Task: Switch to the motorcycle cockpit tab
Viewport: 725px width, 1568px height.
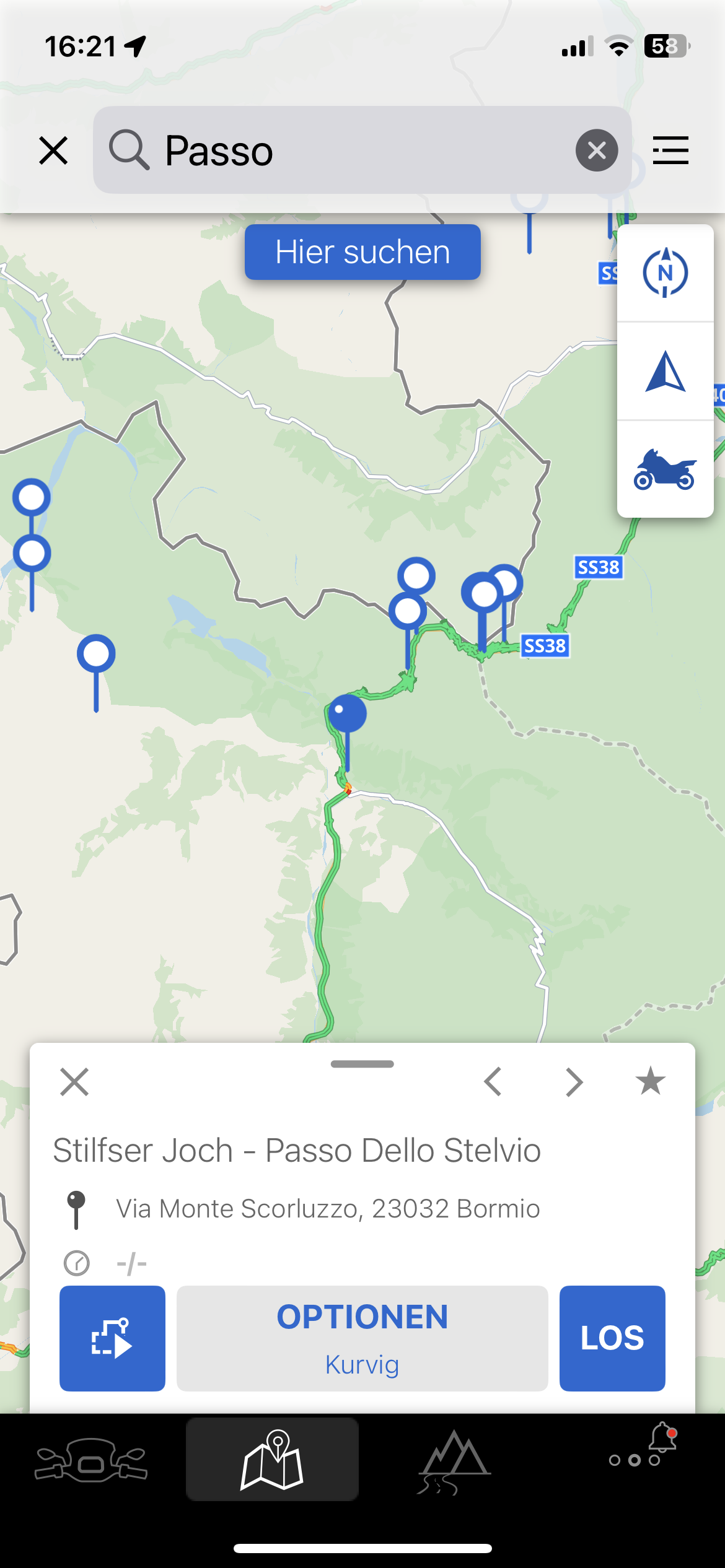Action: pyautogui.click(x=91, y=1460)
